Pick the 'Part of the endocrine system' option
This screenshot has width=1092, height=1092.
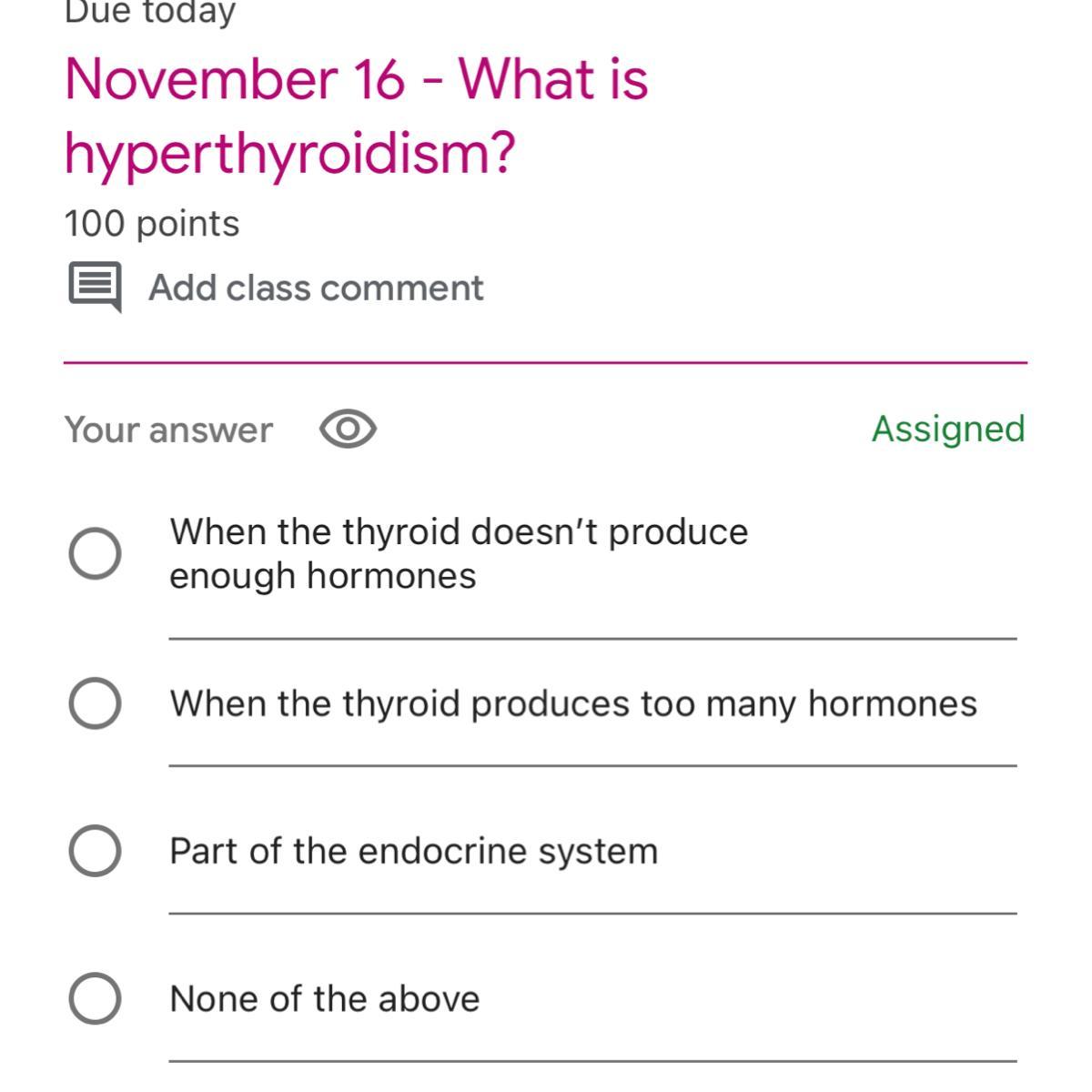(96, 851)
